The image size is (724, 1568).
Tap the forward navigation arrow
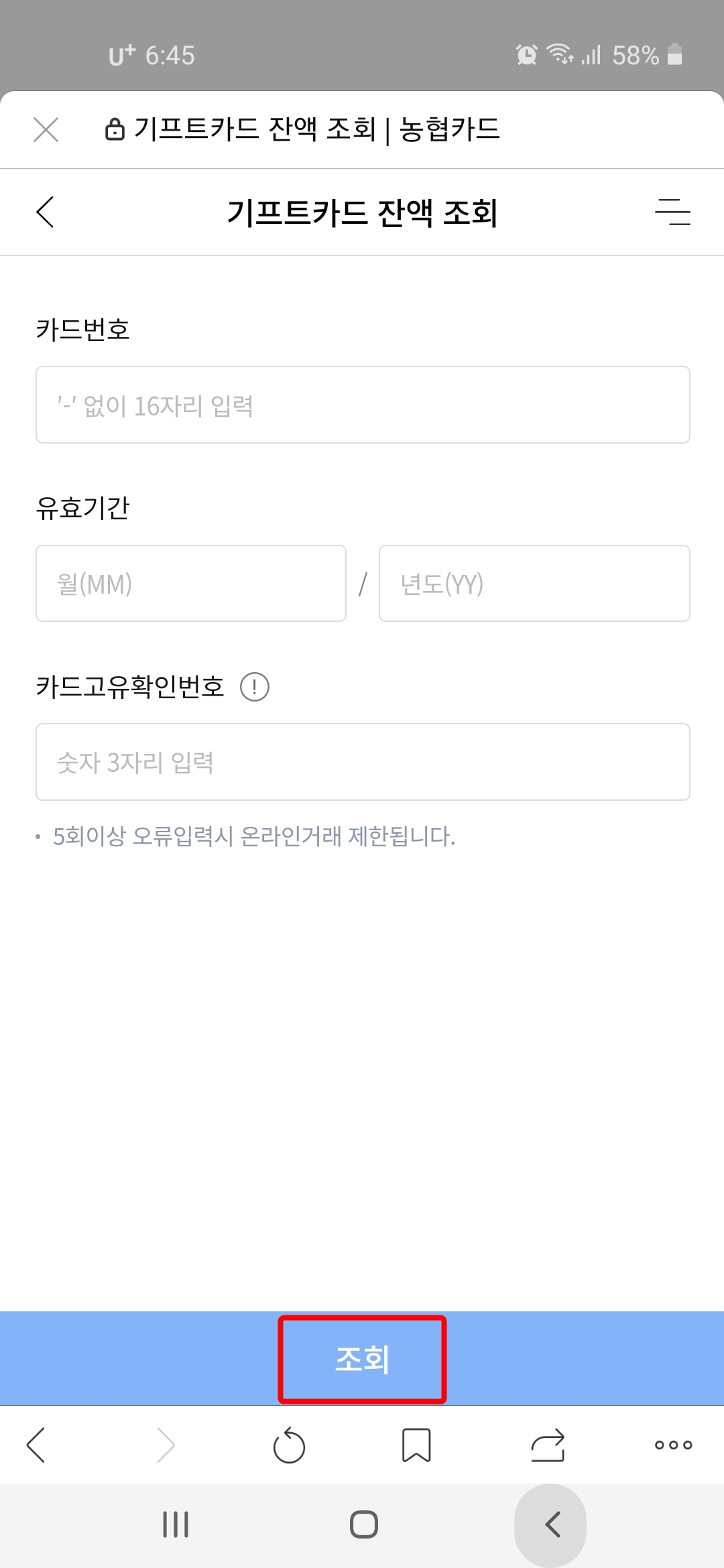coord(163,1445)
